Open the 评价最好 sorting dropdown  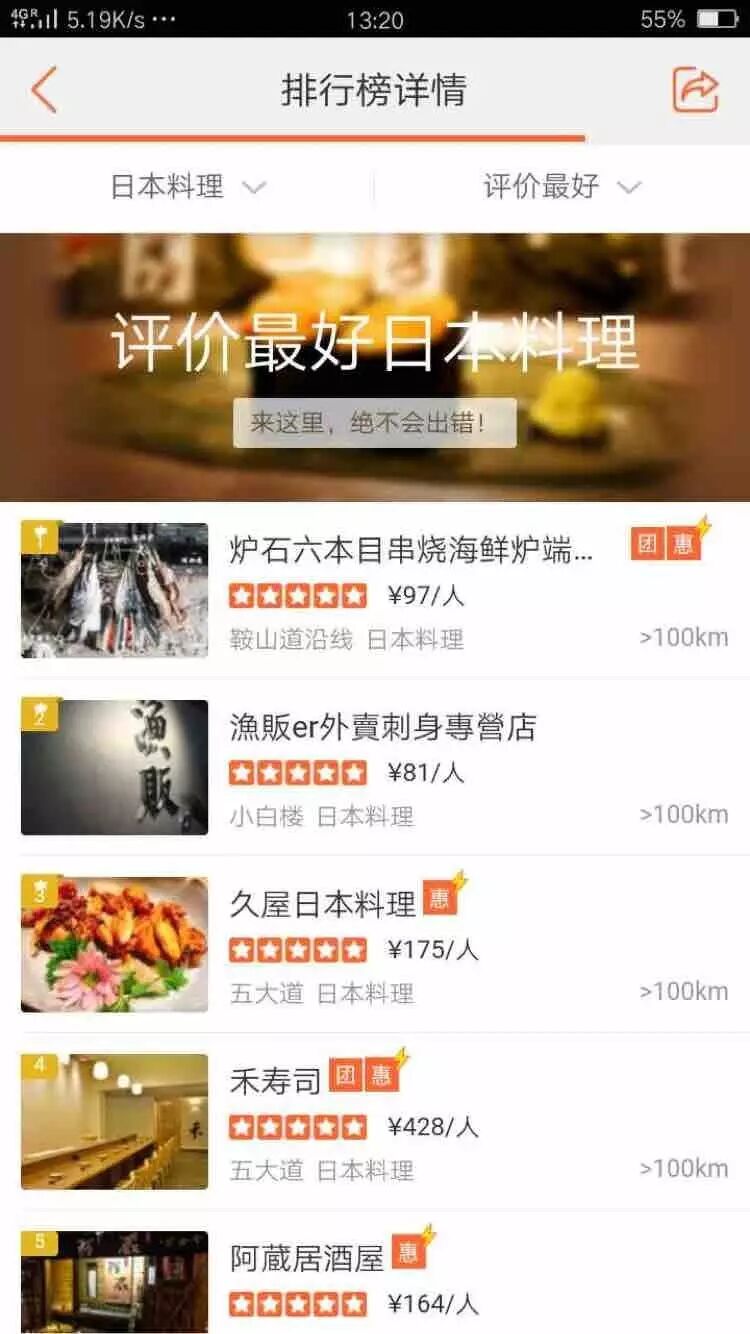(561, 187)
